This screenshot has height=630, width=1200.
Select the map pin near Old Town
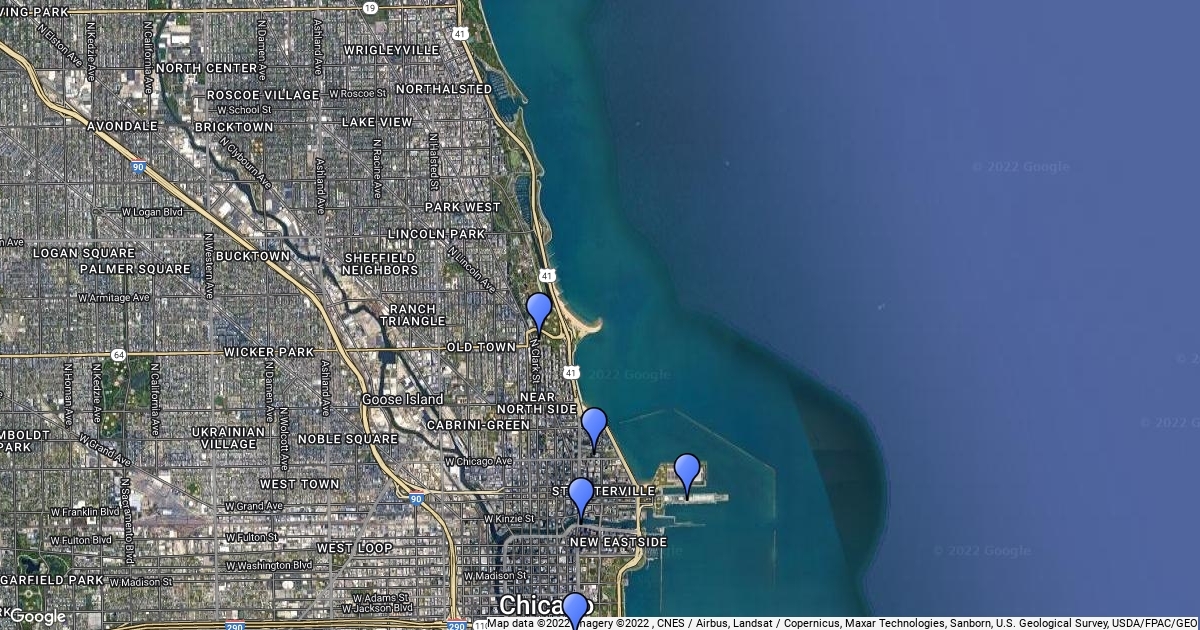coord(539,310)
